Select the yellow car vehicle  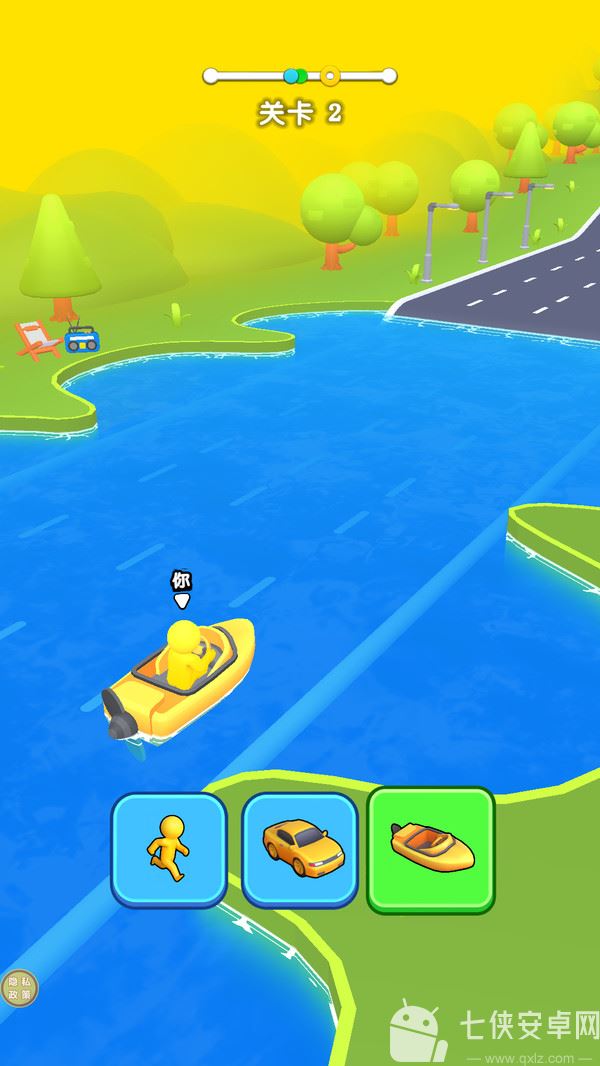pyautogui.click(x=300, y=849)
